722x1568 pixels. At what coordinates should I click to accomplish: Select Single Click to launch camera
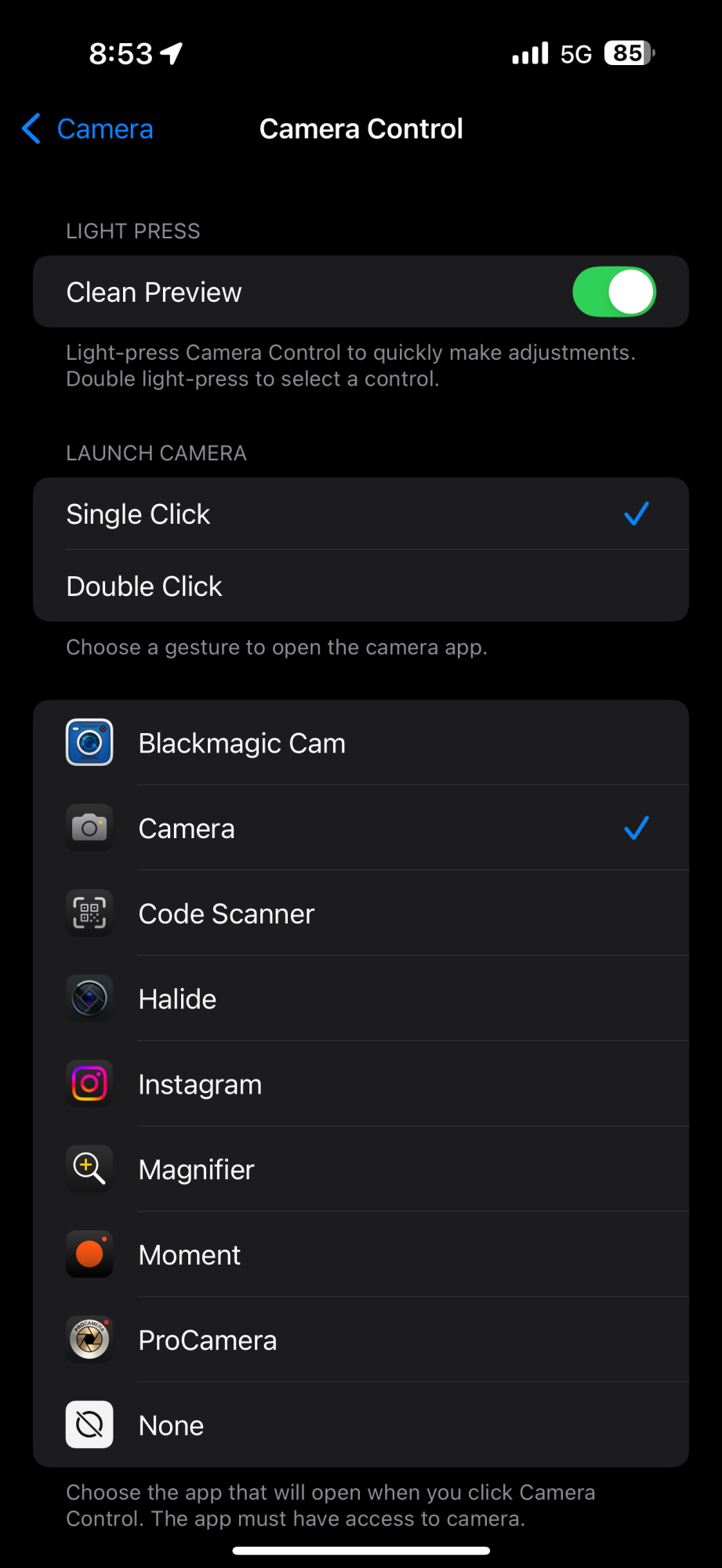361,514
